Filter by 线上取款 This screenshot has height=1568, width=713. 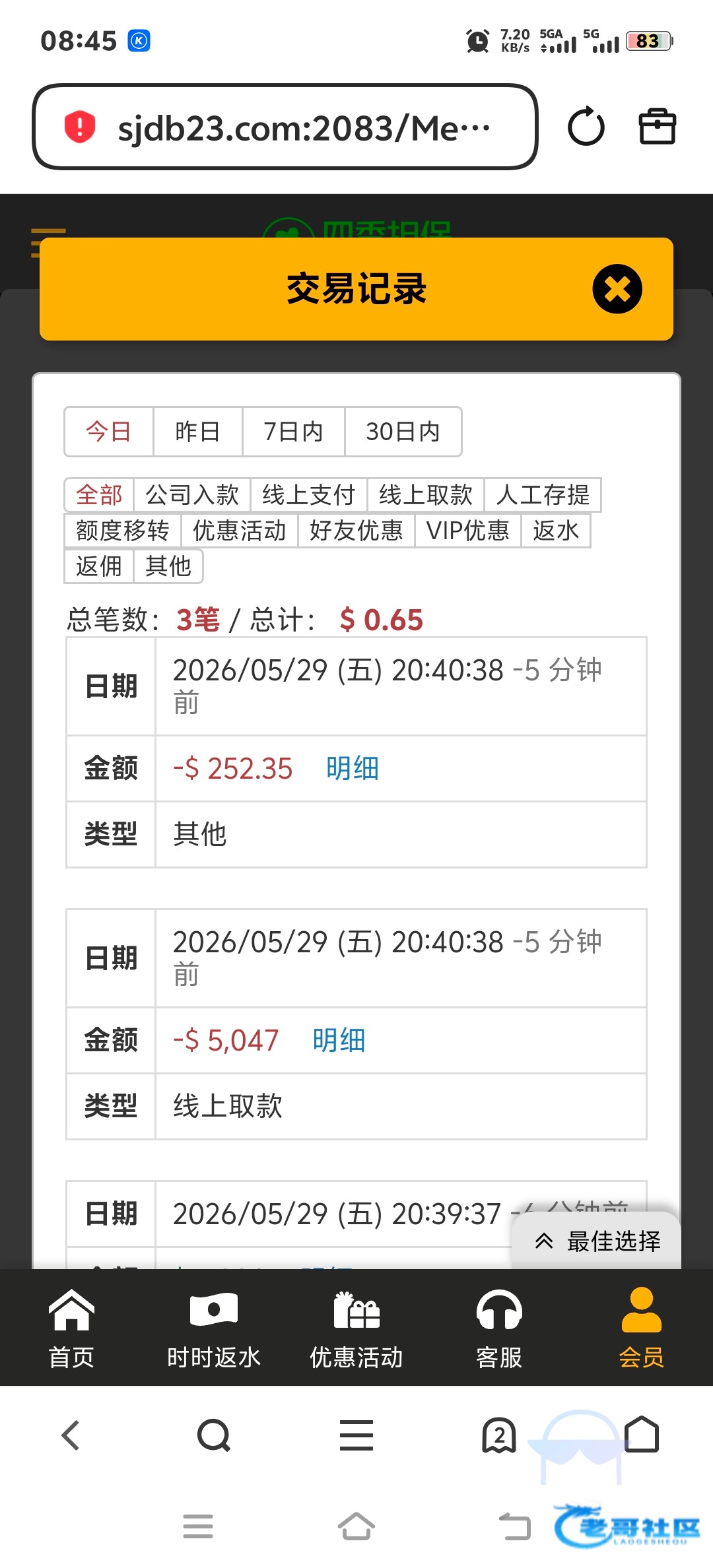[x=426, y=494]
